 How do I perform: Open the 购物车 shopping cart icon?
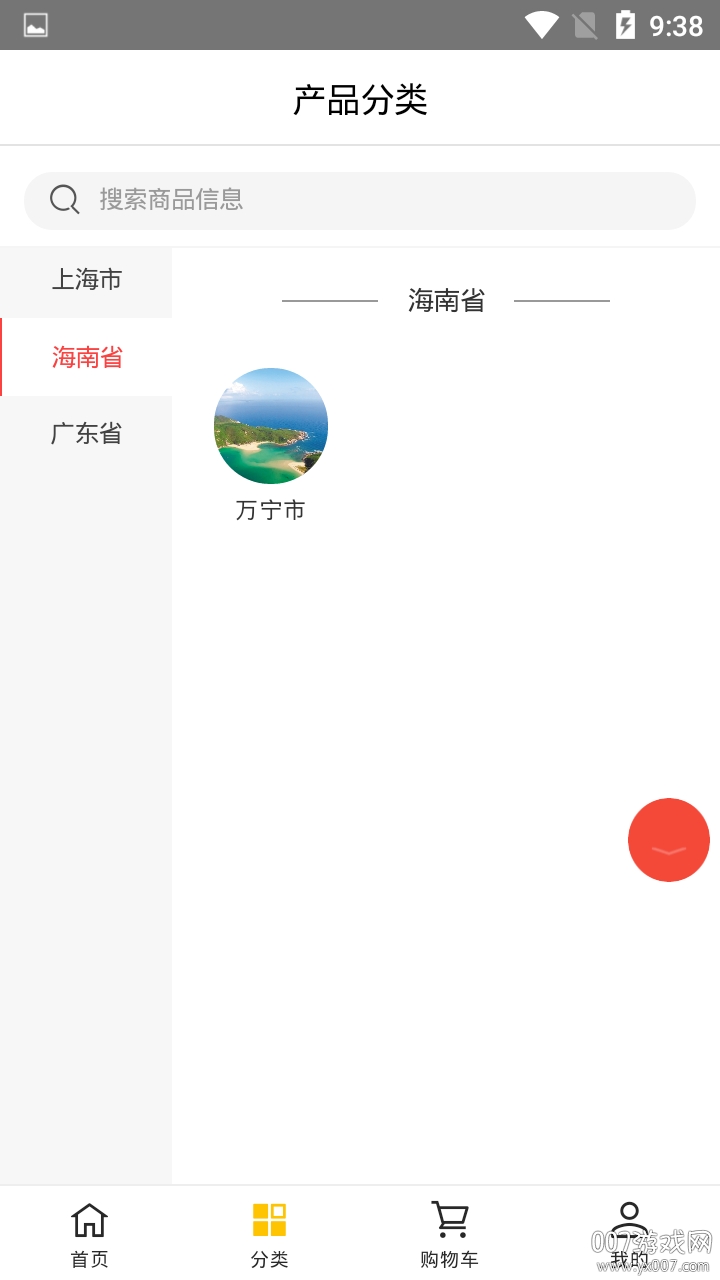(x=449, y=1219)
